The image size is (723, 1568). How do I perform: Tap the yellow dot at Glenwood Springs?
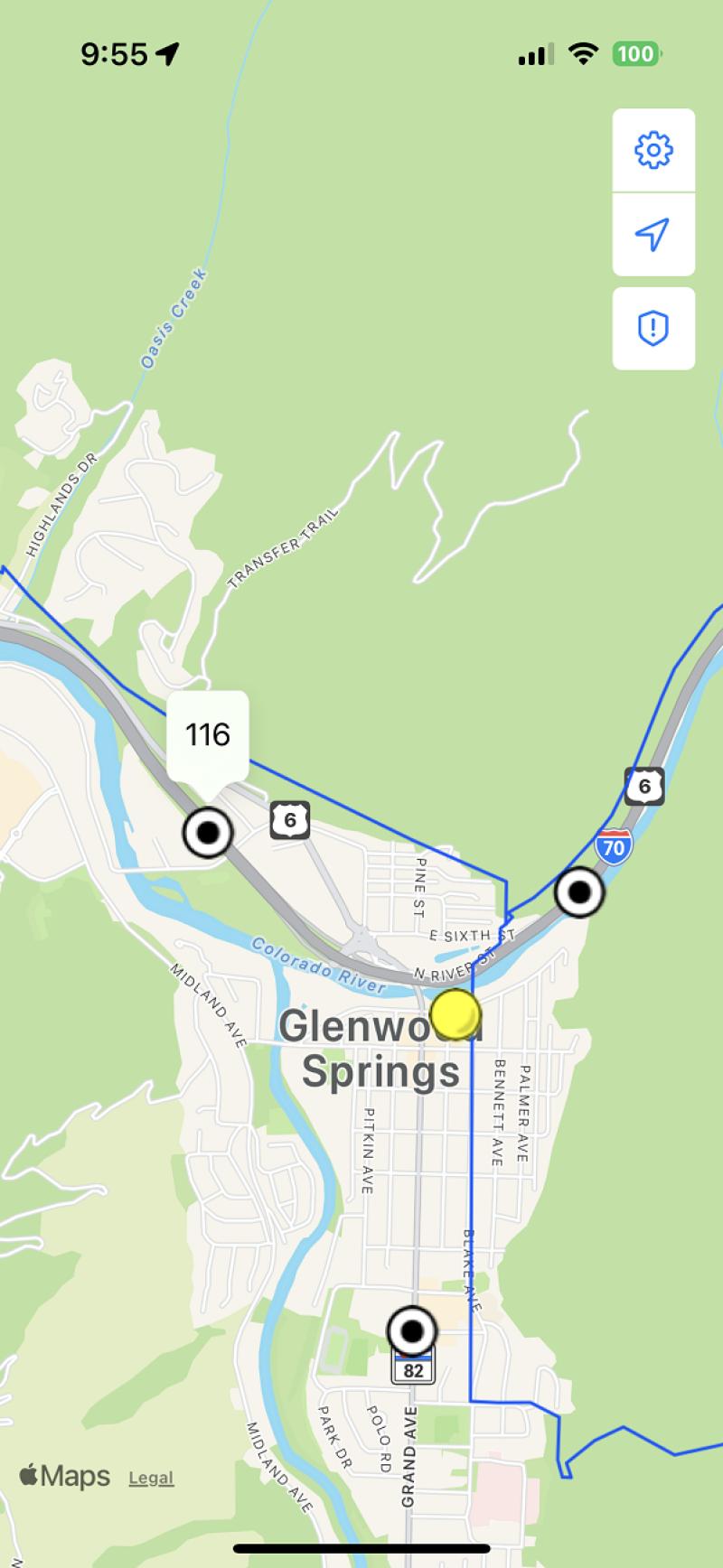[455, 1013]
